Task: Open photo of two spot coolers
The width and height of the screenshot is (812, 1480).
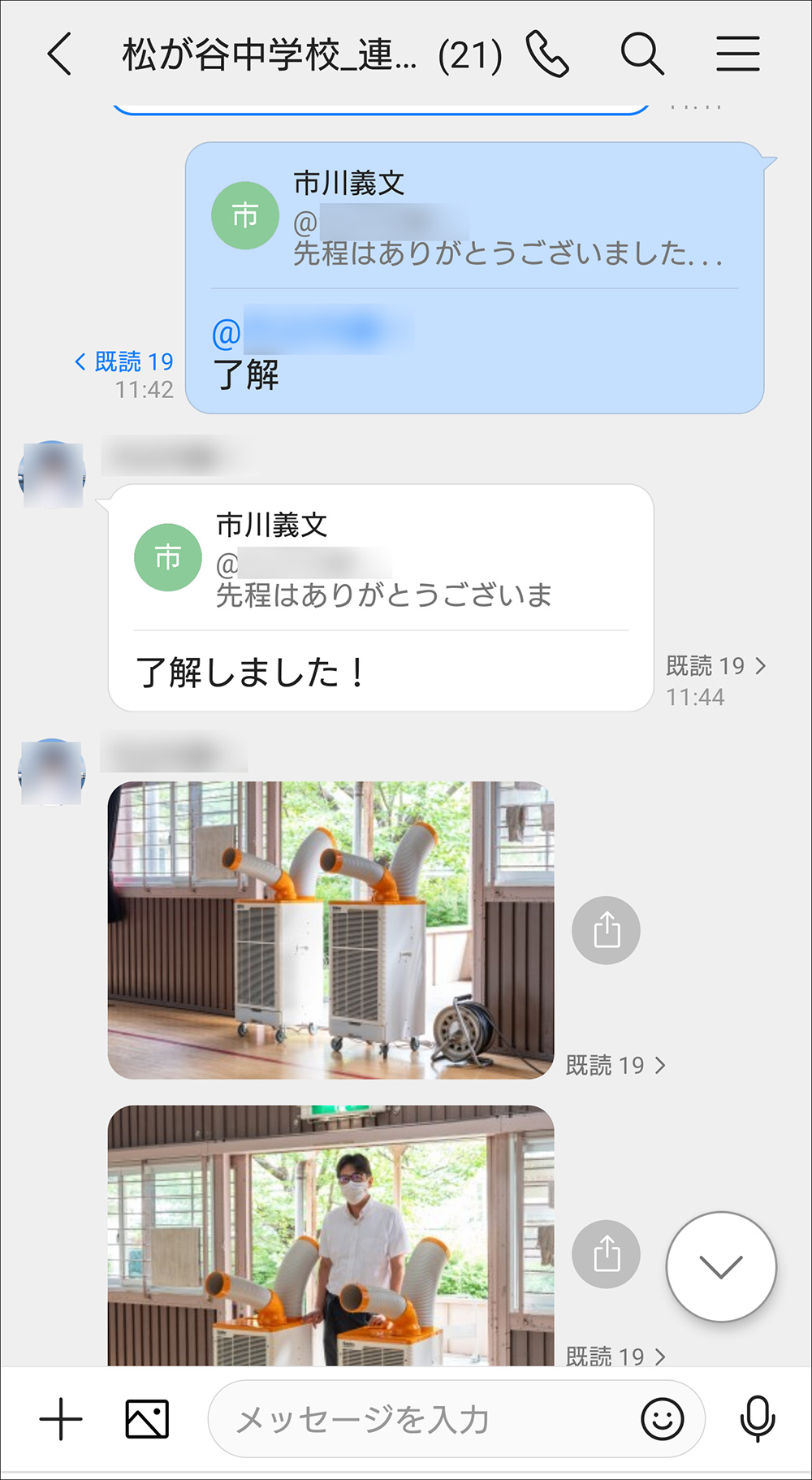Action: [x=330, y=929]
